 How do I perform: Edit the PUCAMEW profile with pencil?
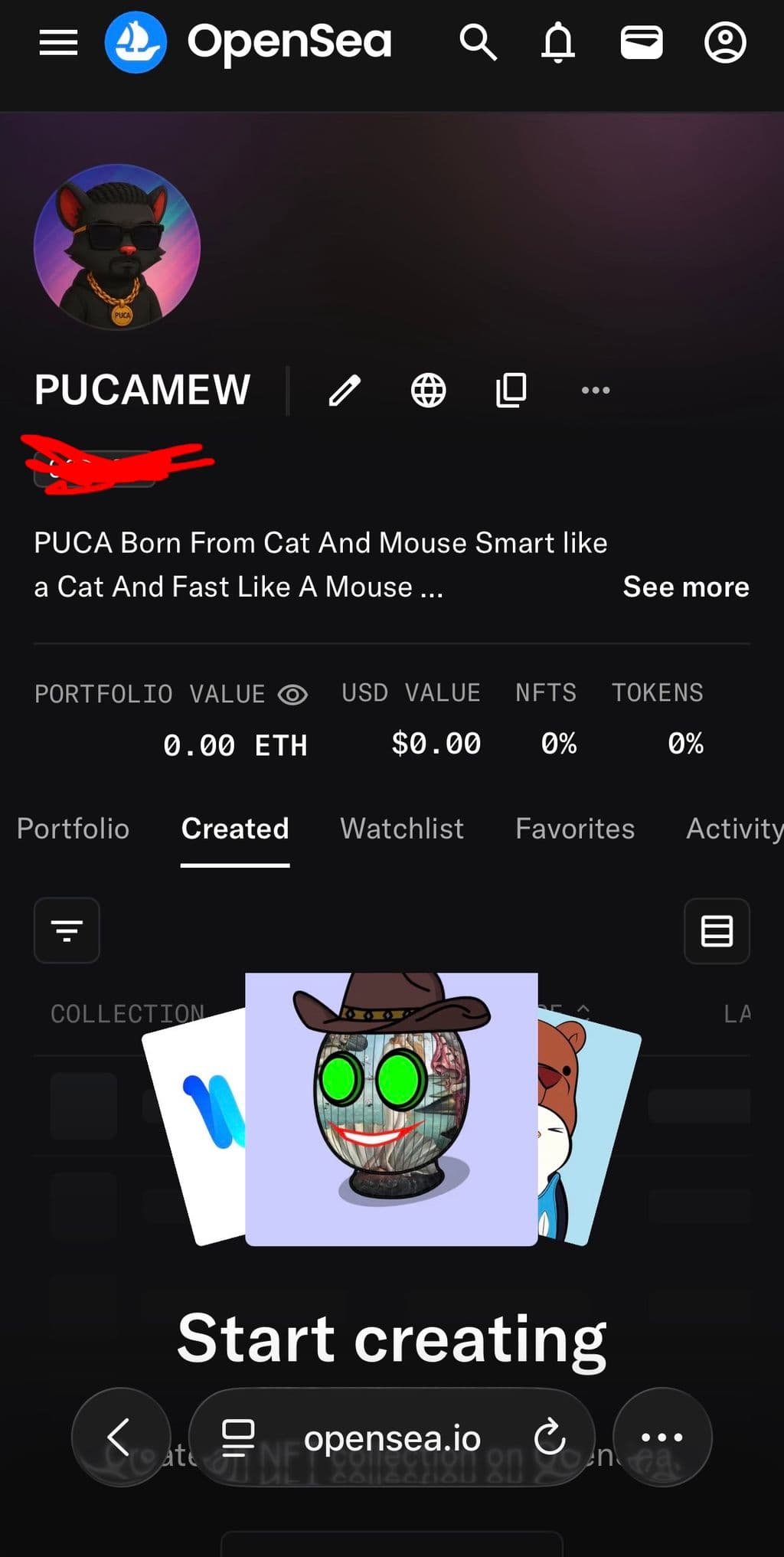(345, 391)
